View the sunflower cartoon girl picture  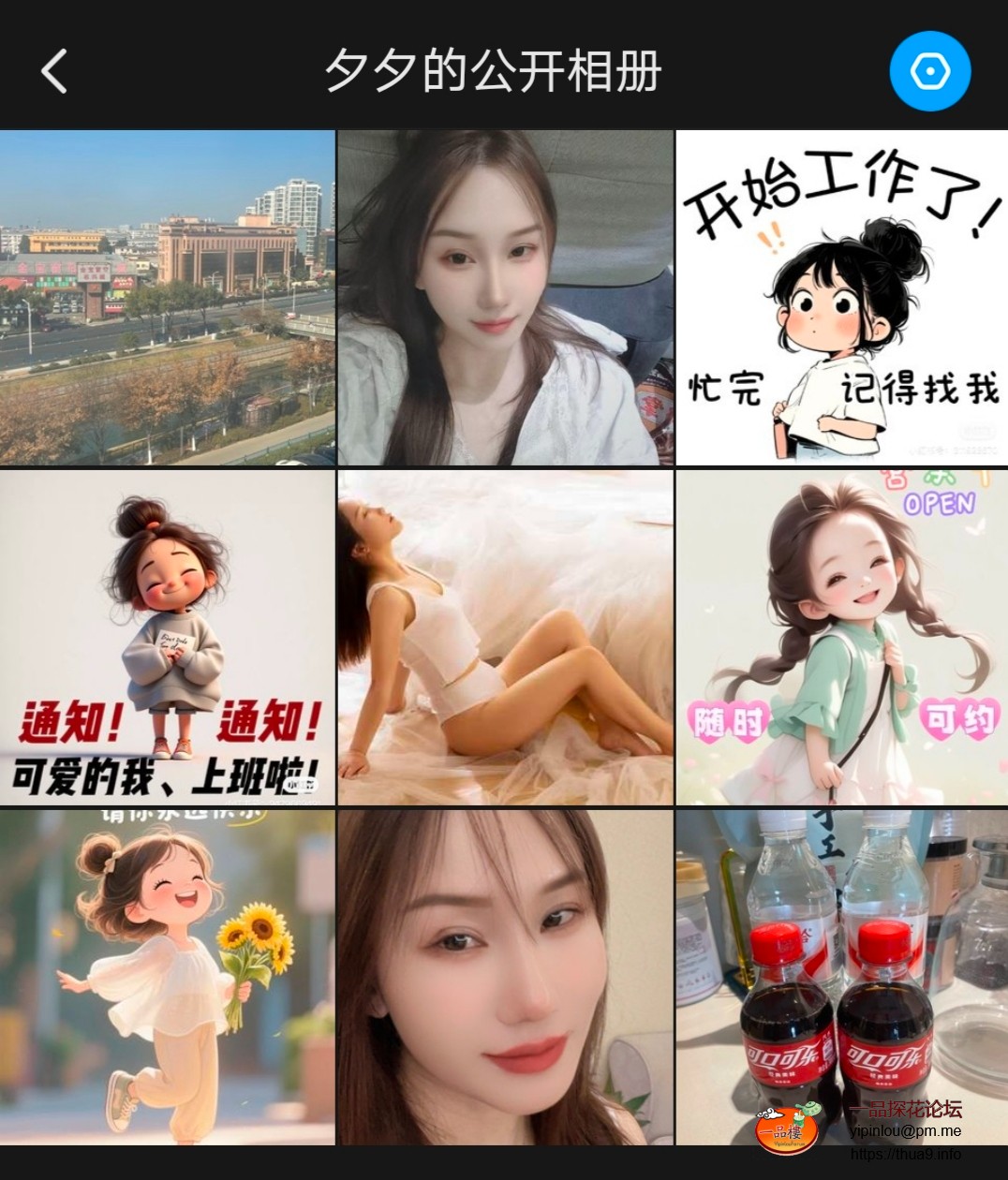coord(167,974)
